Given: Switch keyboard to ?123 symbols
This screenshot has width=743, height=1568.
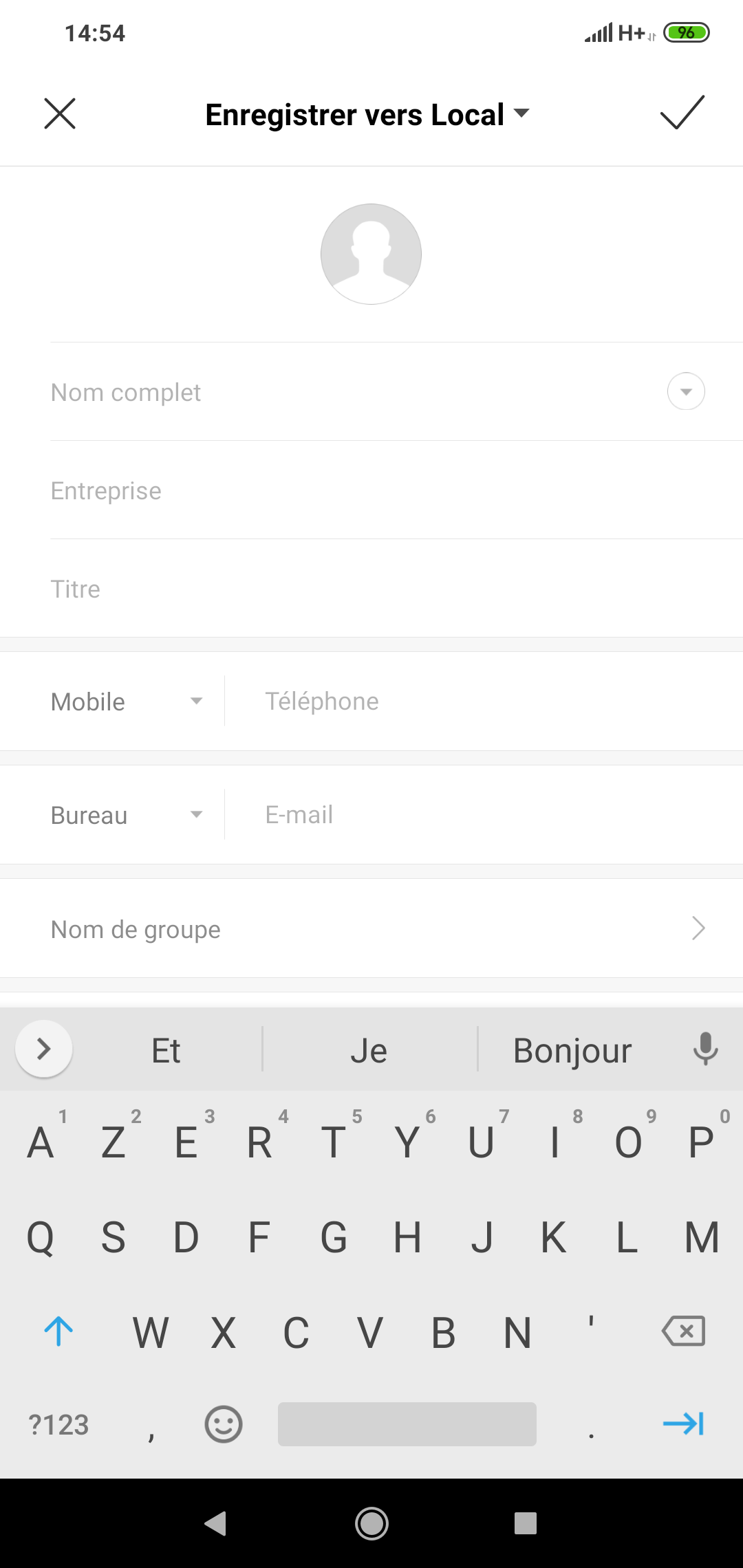Looking at the screenshot, I should pos(58,1424).
